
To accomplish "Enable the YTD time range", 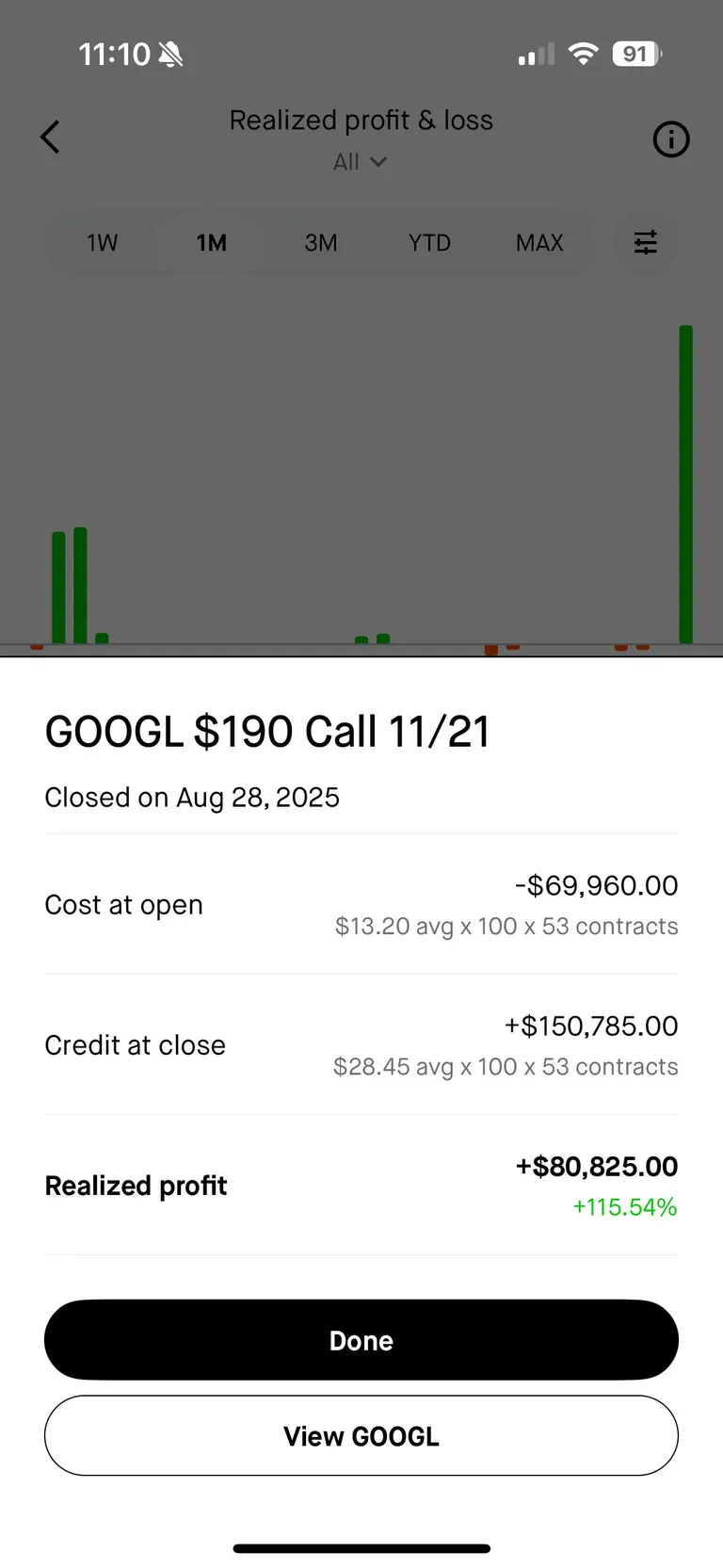I will coord(429,242).
